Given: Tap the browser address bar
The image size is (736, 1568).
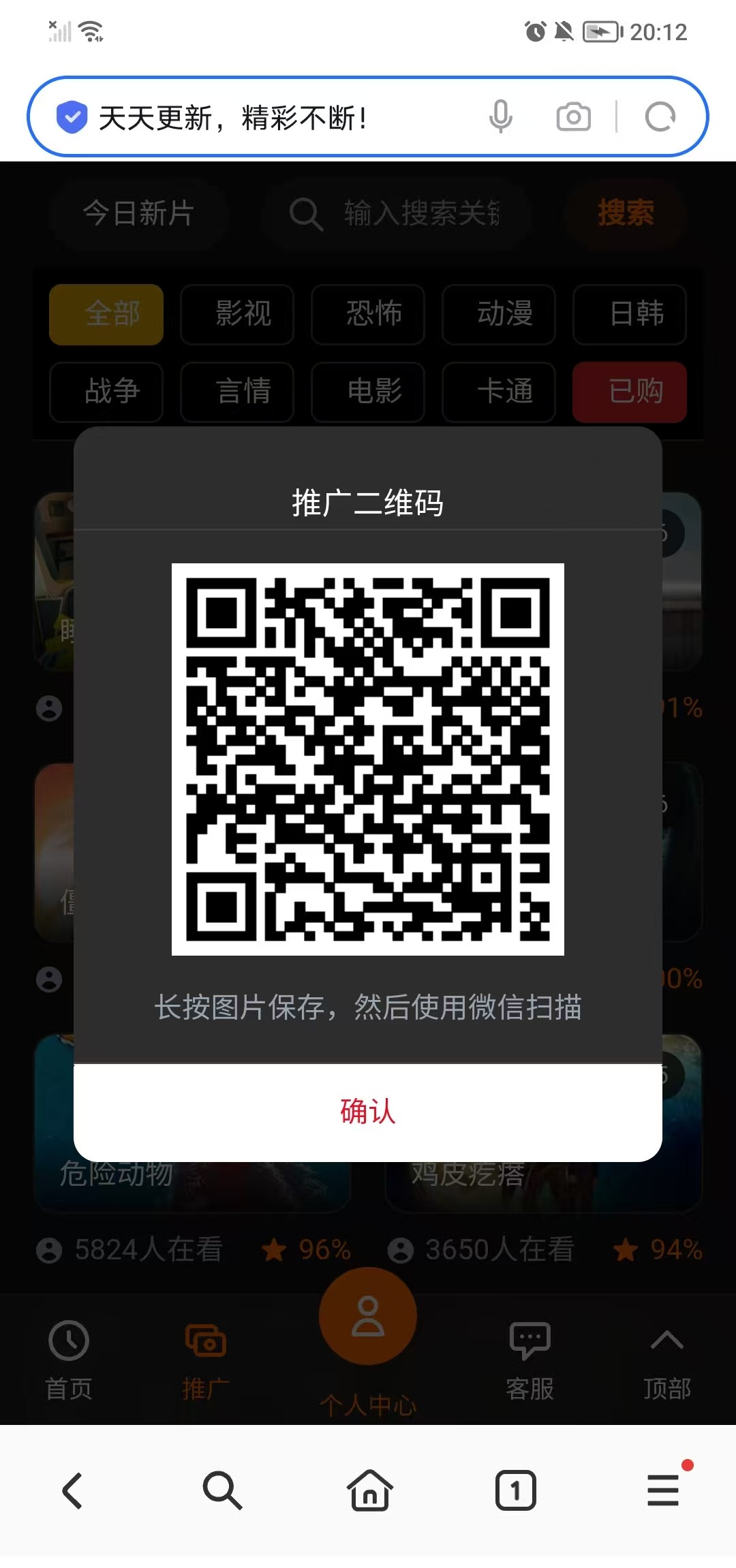Looking at the screenshot, I should pyautogui.click(x=273, y=117).
